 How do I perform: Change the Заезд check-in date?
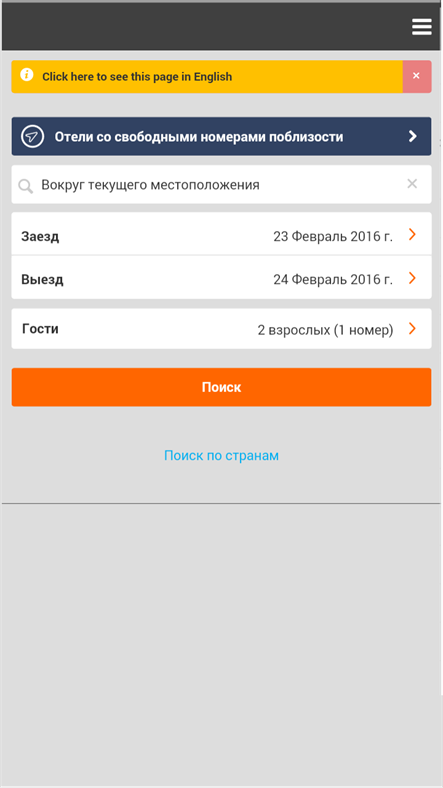pos(222,234)
